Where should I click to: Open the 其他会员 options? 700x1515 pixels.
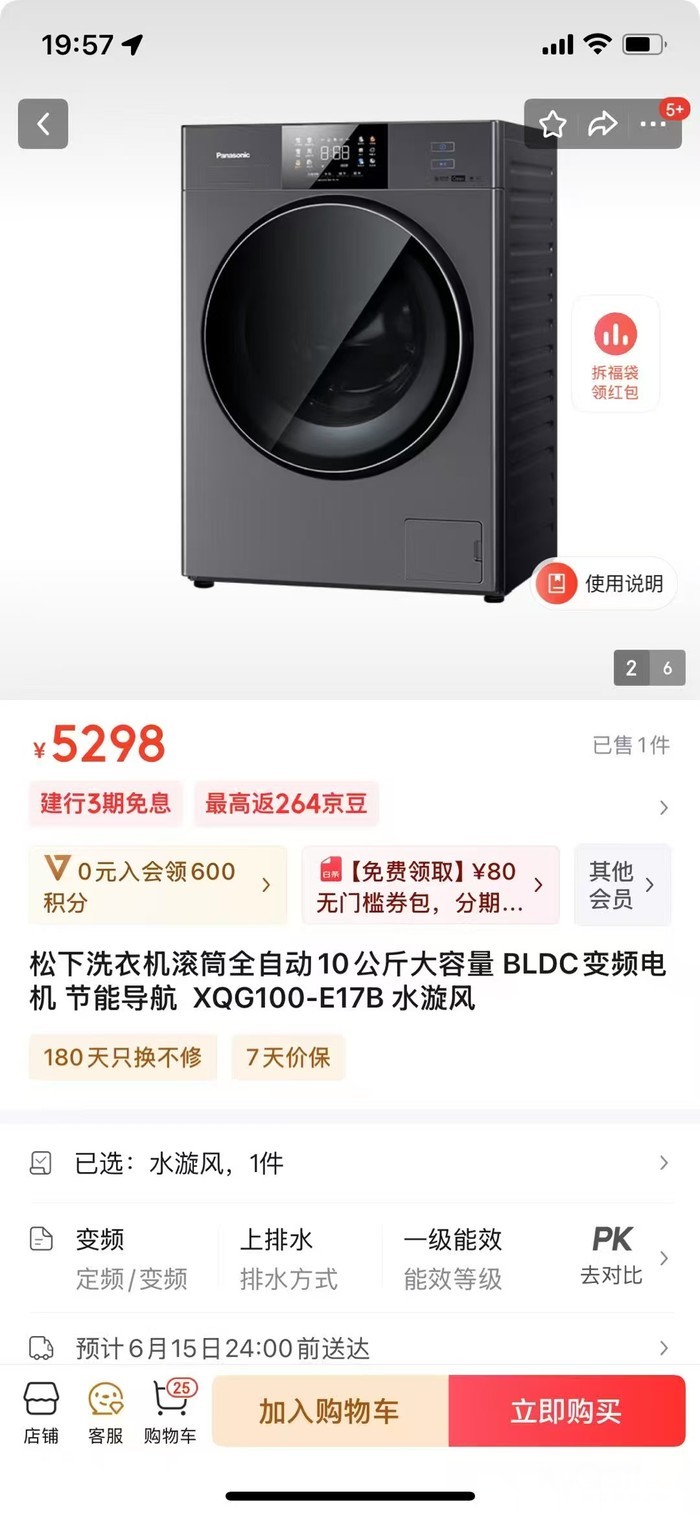click(x=621, y=885)
